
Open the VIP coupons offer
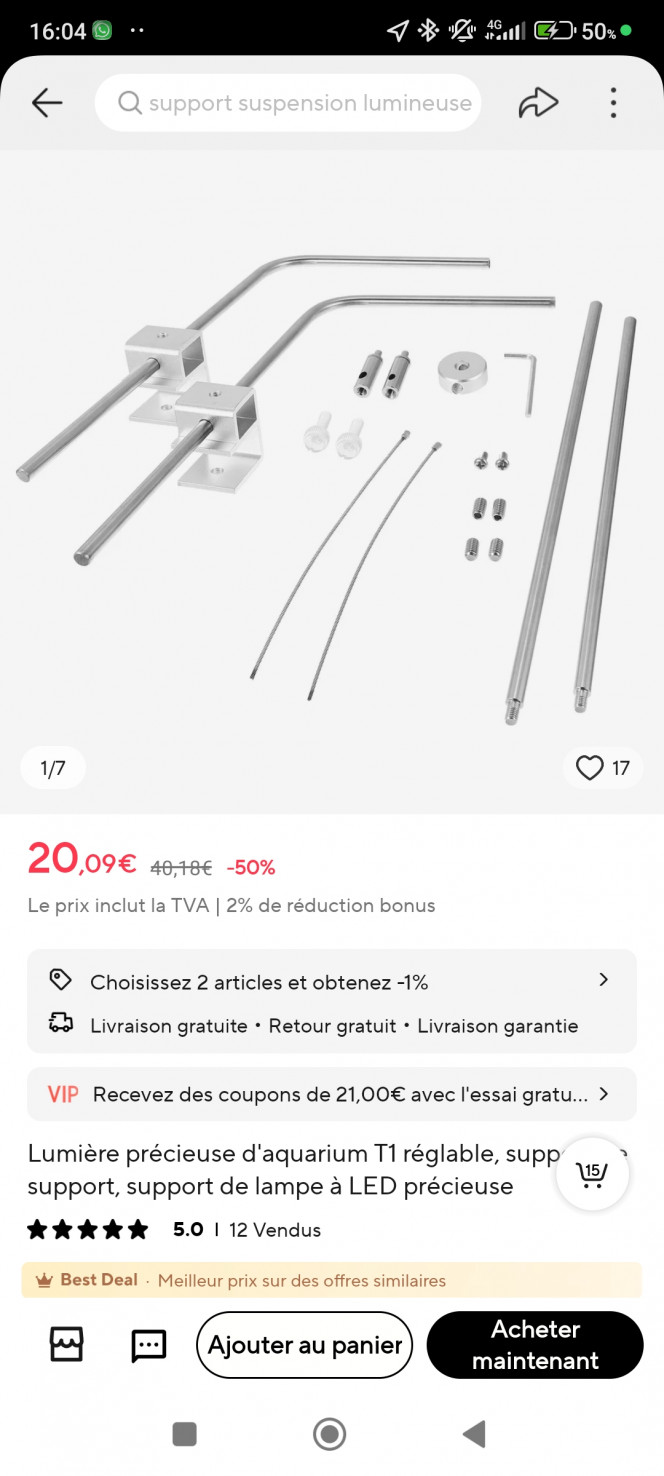point(332,1094)
